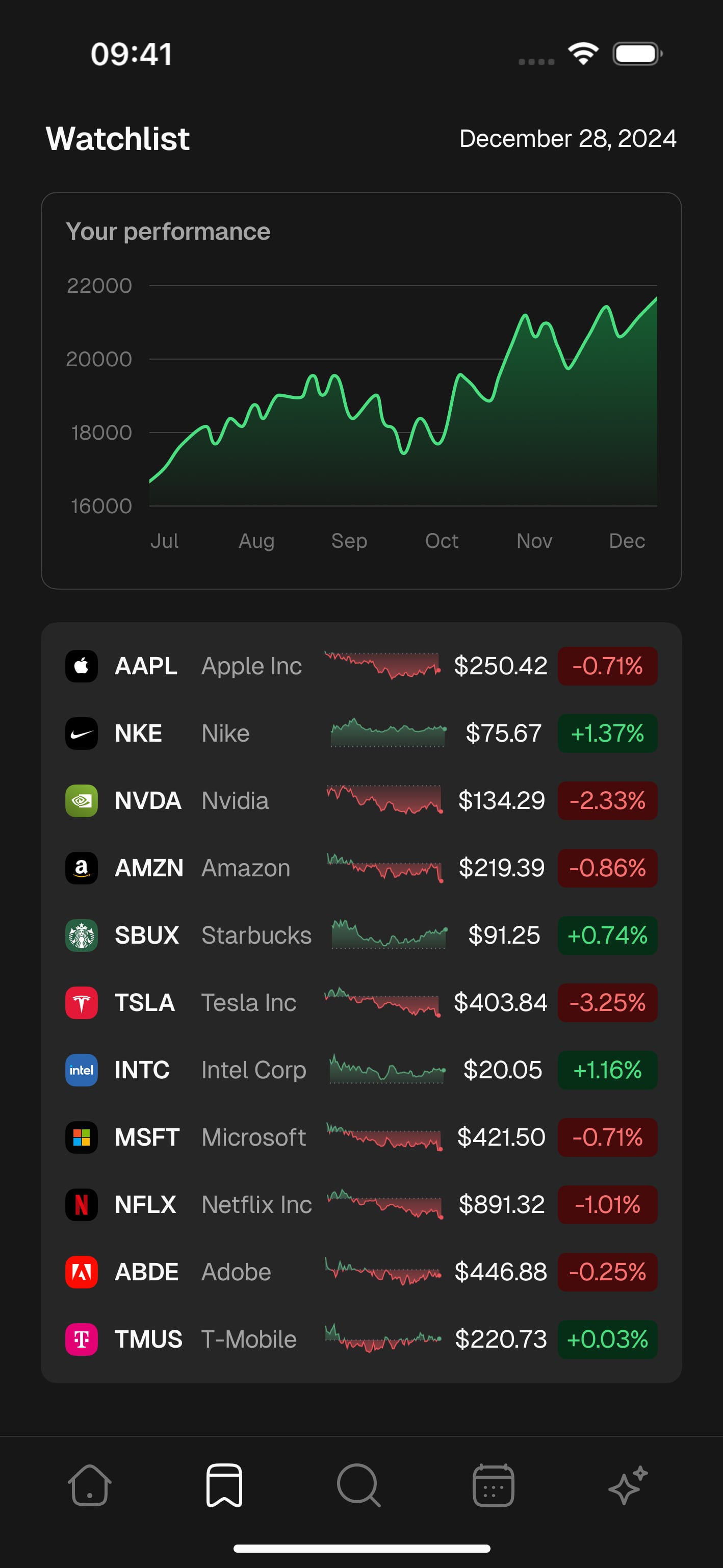Select the Nvidia logo icon
723x1568 pixels.
point(81,800)
